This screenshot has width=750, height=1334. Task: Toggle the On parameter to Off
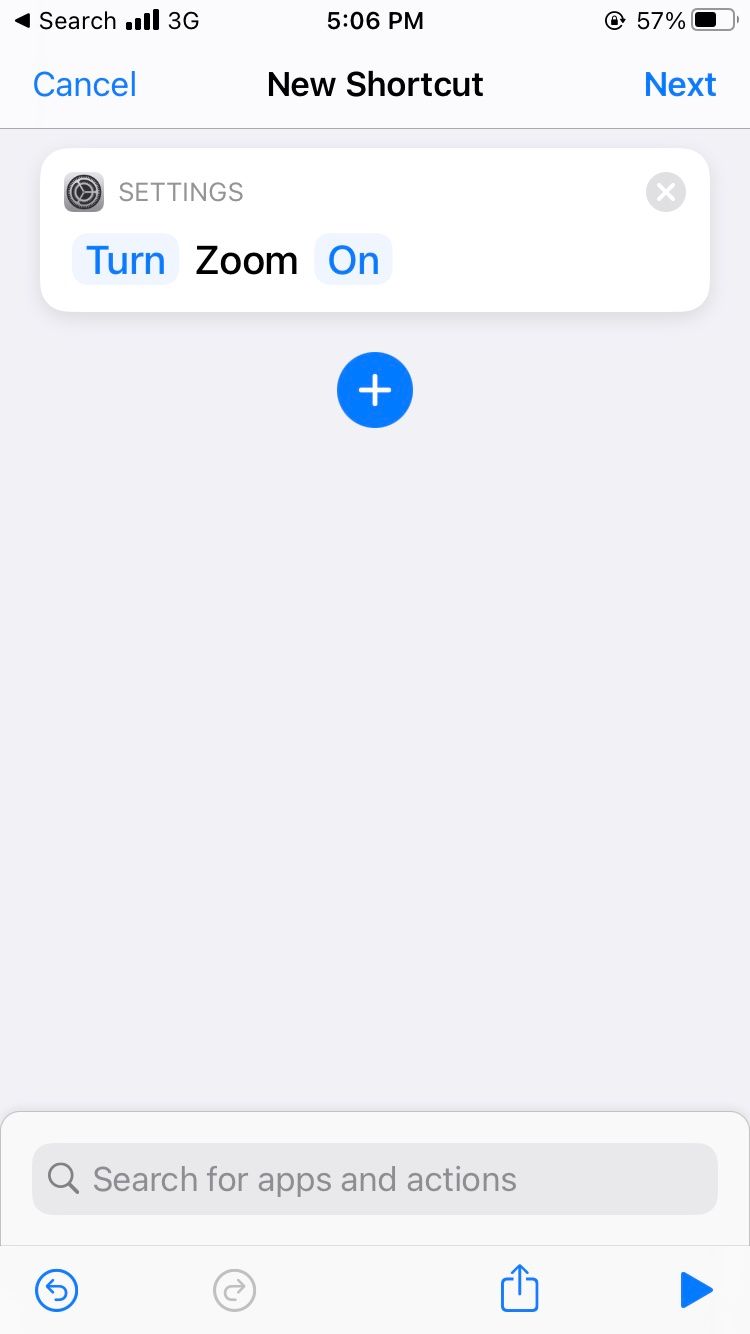click(353, 259)
